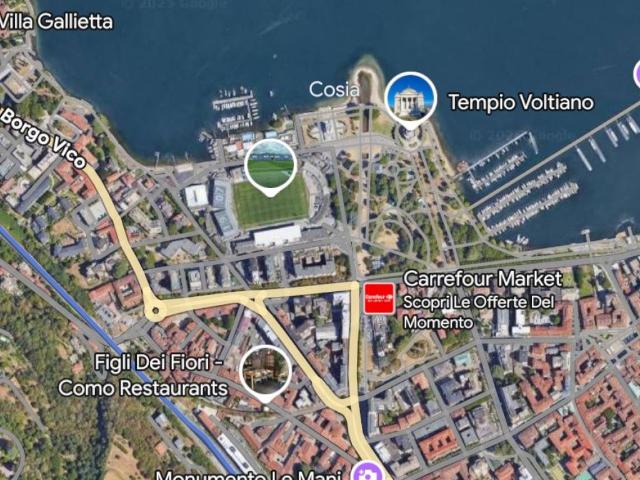Select the Figli Dei Fiori restaurant pin
Image resolution: width=640 pixels, height=480 pixels.
pos(266,372)
